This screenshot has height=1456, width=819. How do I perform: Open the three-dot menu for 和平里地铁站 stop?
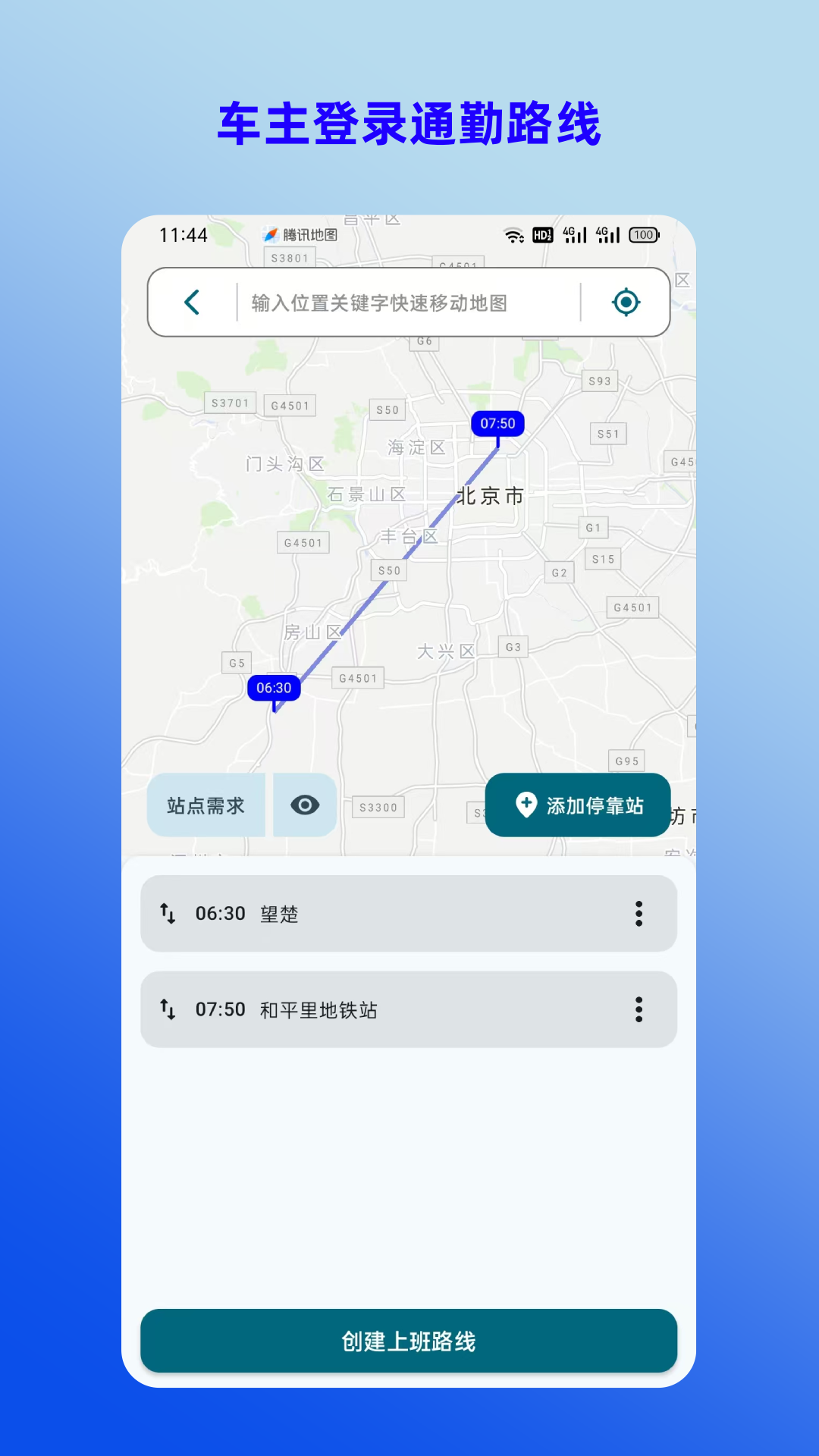639,1009
